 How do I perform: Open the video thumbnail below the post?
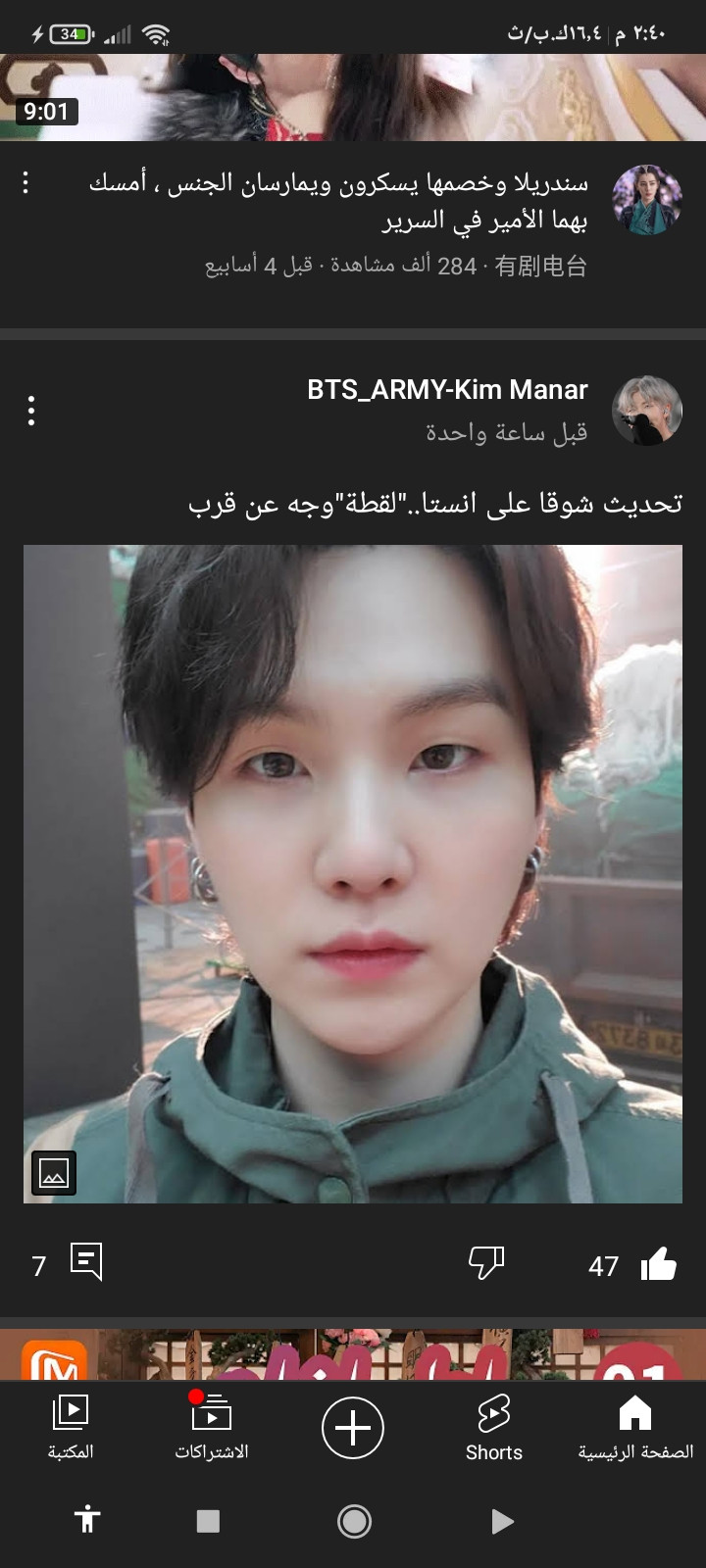353,1355
